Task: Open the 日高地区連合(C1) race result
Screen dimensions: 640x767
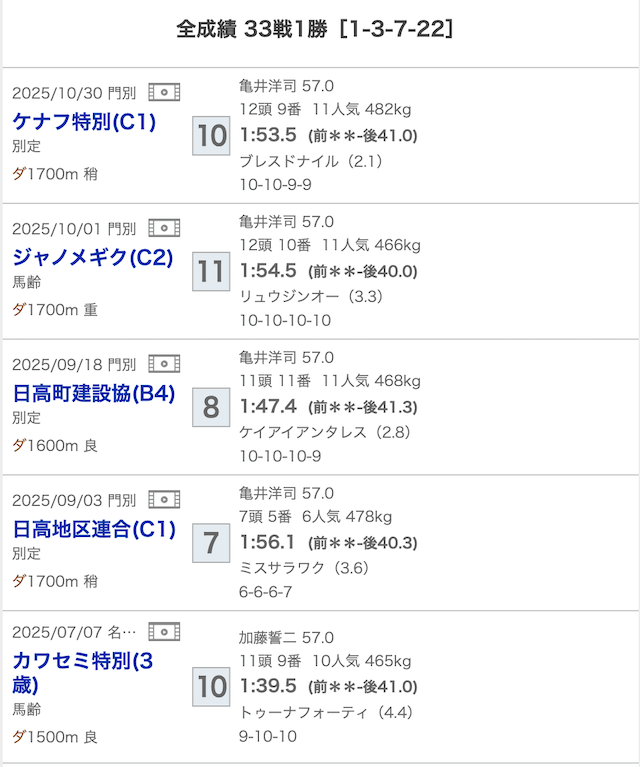Action: coord(93,530)
